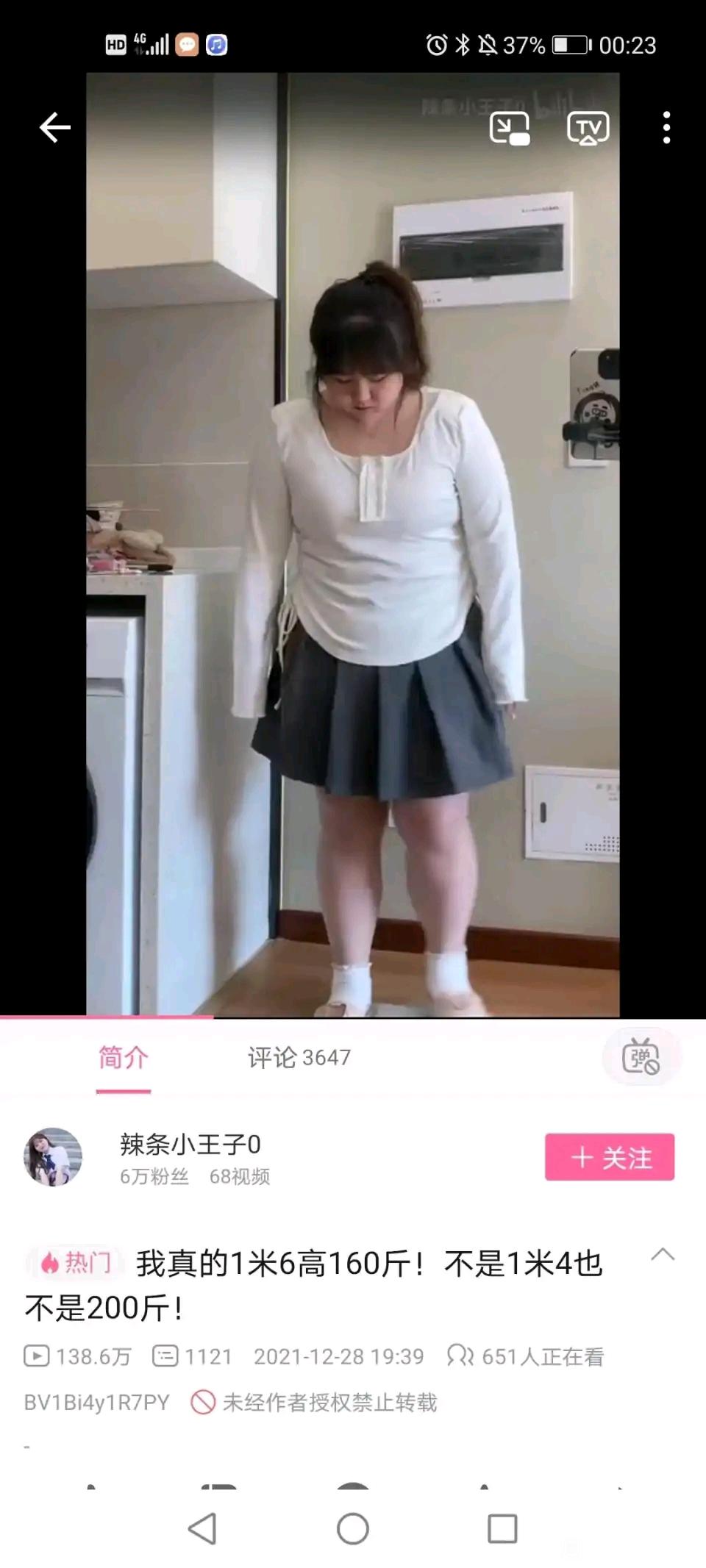Follow uploader with the 关注 button

609,1157
